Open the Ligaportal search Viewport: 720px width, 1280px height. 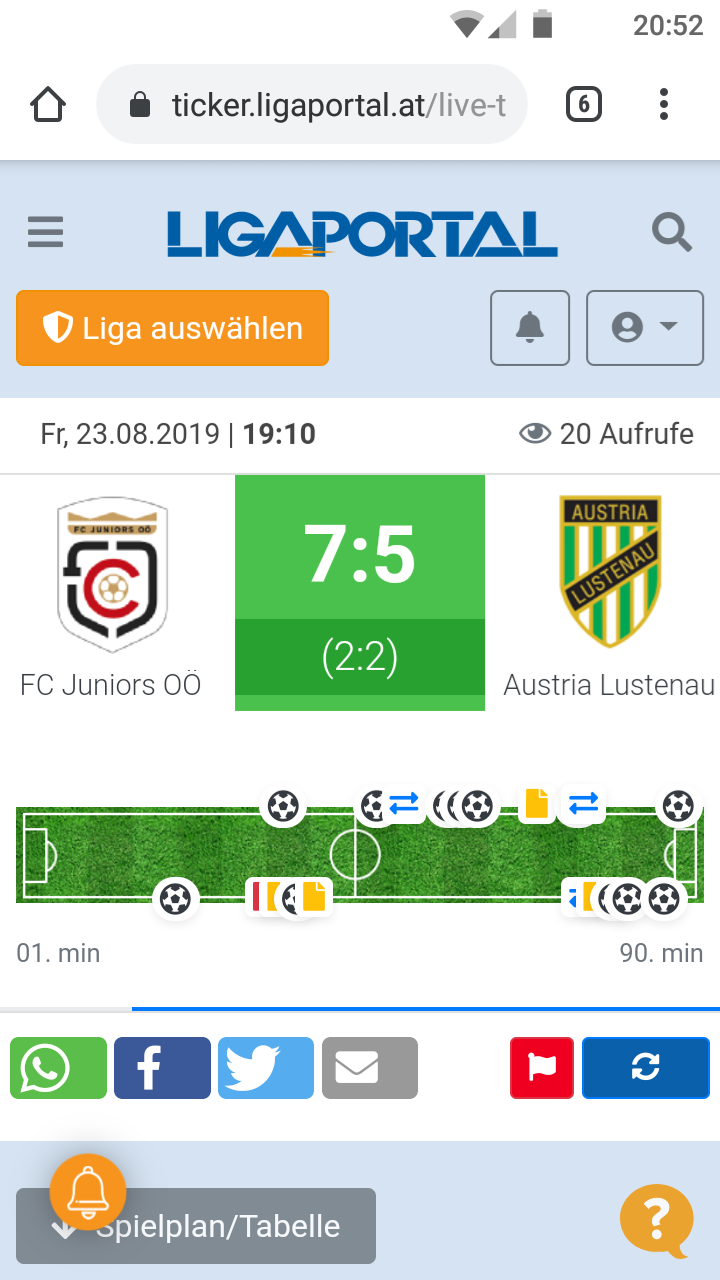[x=672, y=232]
